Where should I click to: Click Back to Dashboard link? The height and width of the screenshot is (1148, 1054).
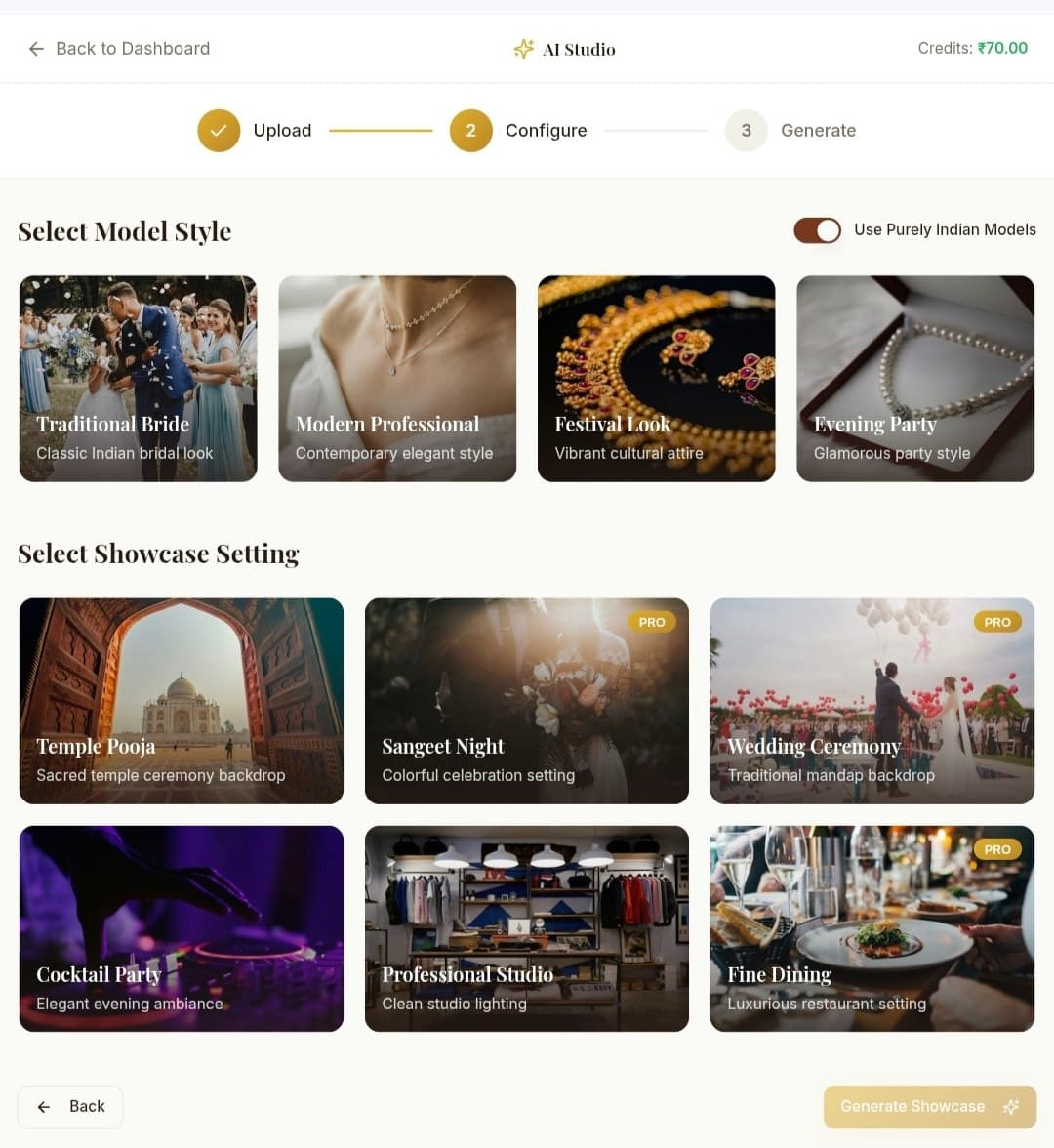point(133,48)
